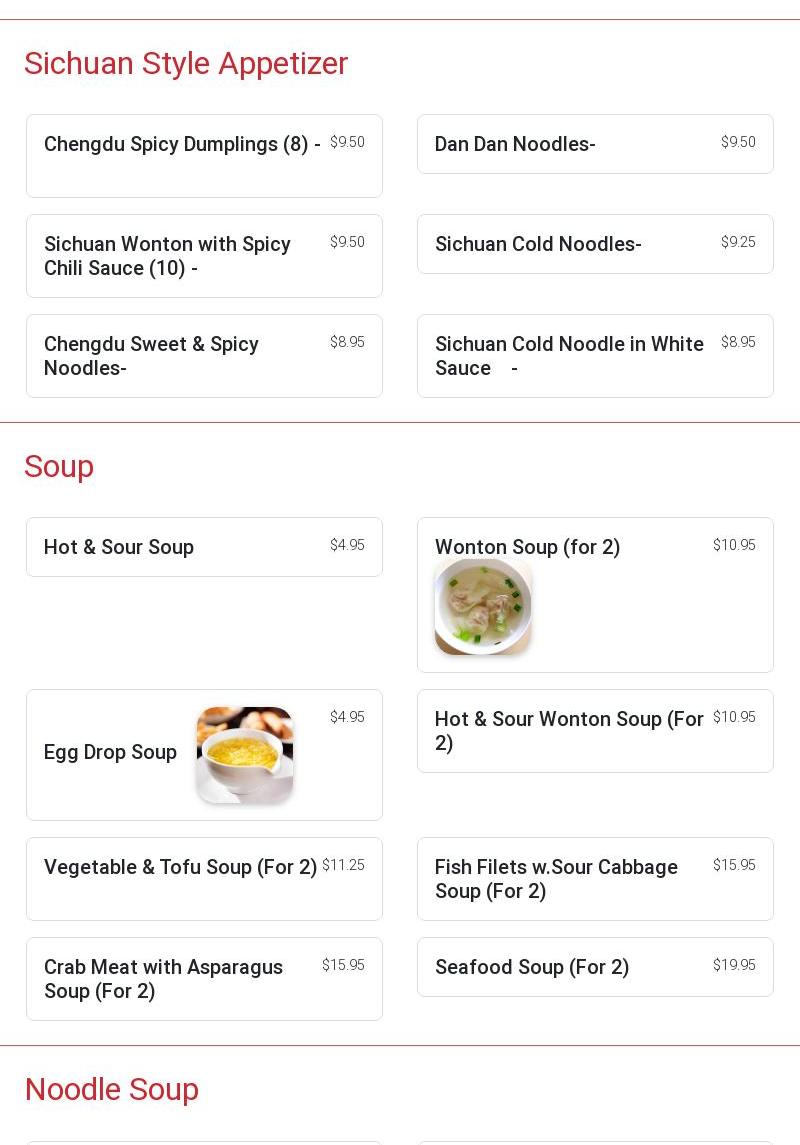
Task: Select Vegetable & Tofu Soup (For 2)
Action: 204,878
